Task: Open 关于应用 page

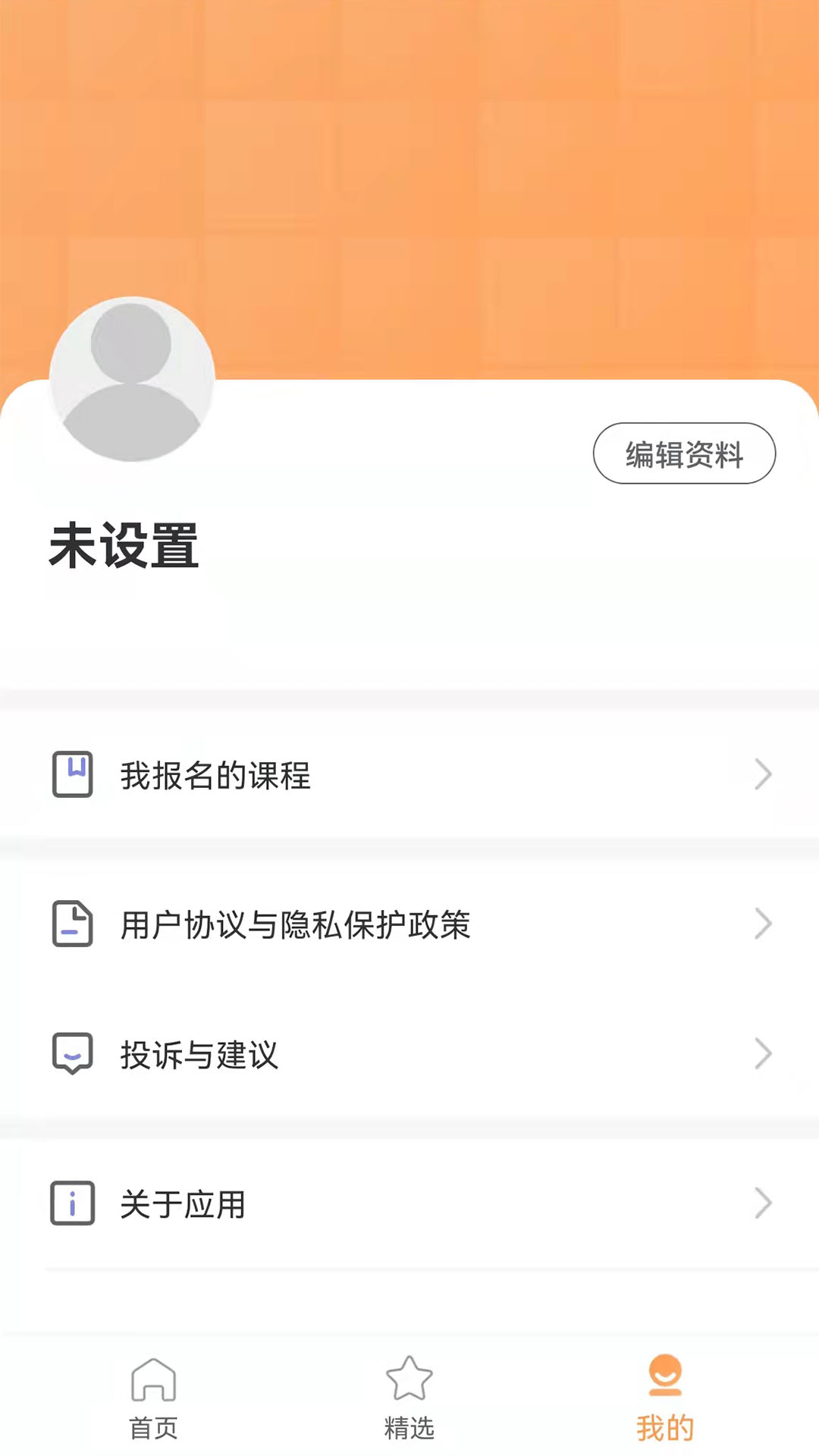Action: (x=409, y=1203)
